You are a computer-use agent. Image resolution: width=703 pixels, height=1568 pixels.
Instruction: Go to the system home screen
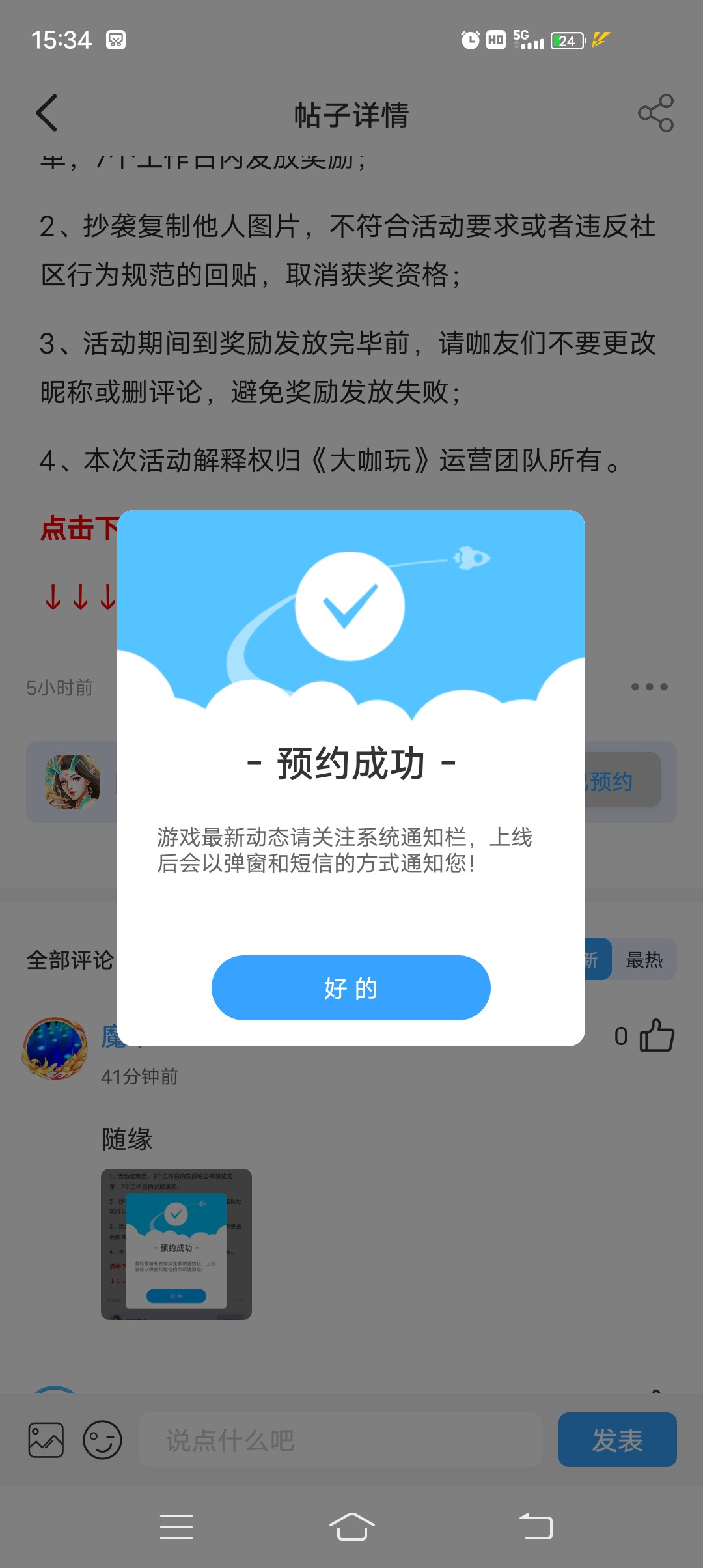pos(351,1526)
